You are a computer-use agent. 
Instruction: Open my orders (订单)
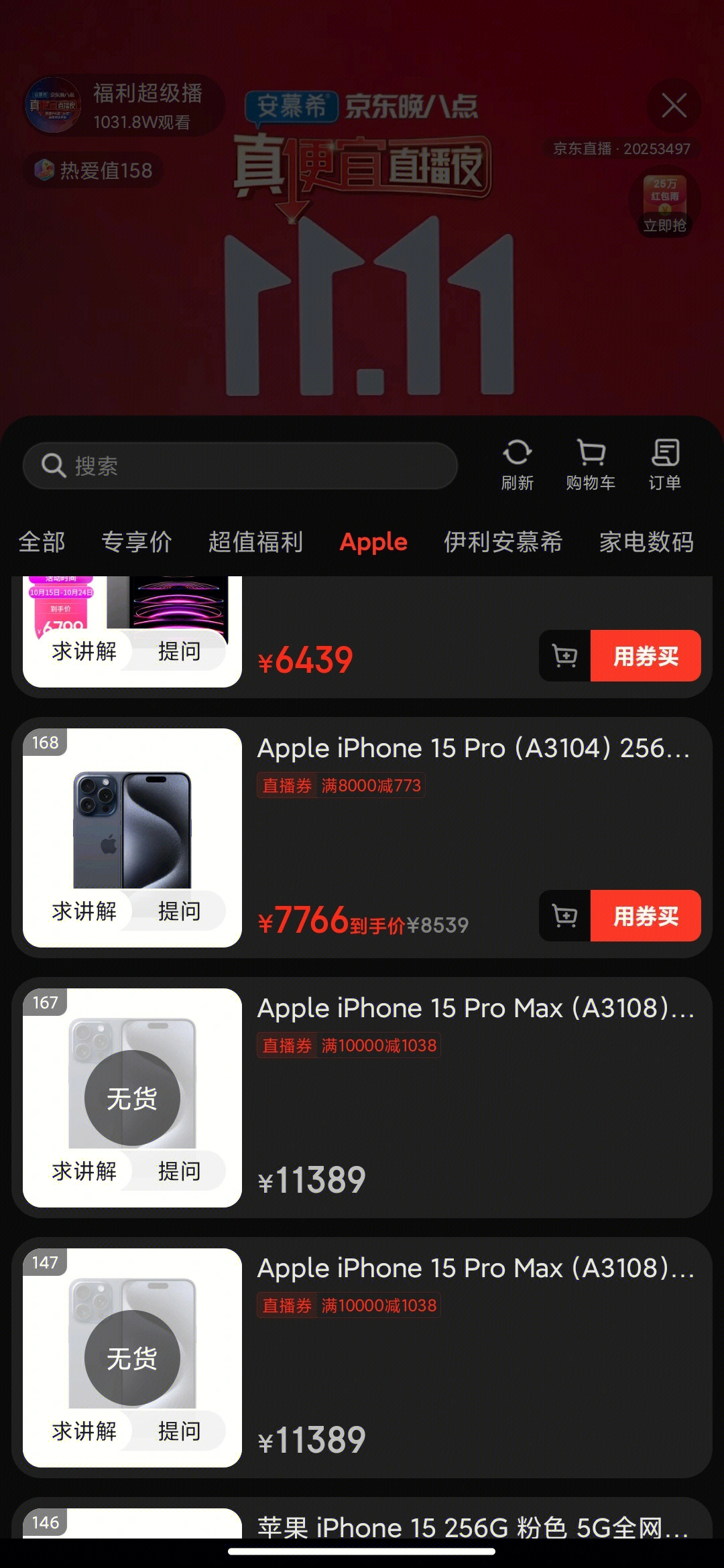(664, 465)
